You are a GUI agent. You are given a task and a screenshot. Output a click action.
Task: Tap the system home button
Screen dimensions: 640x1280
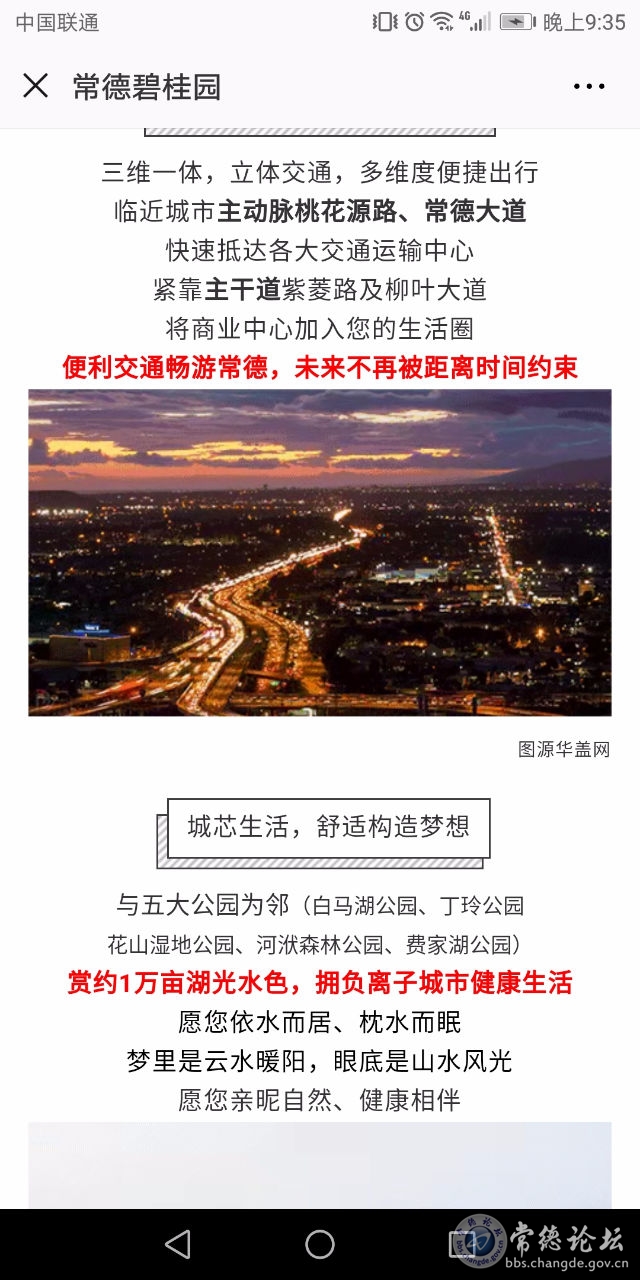(x=320, y=1244)
